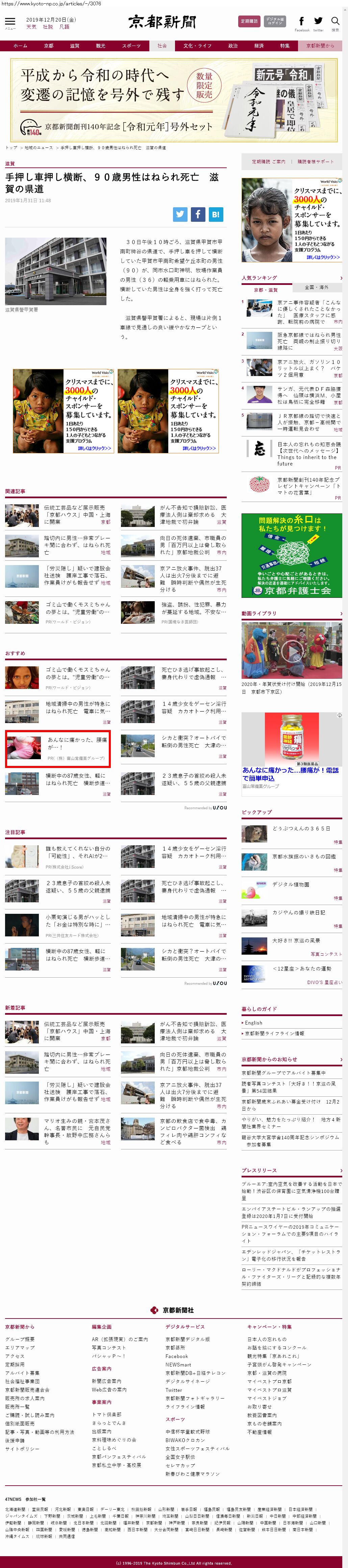
Task: Play the video in 動画ライブラリ
Action: tap(292, 650)
